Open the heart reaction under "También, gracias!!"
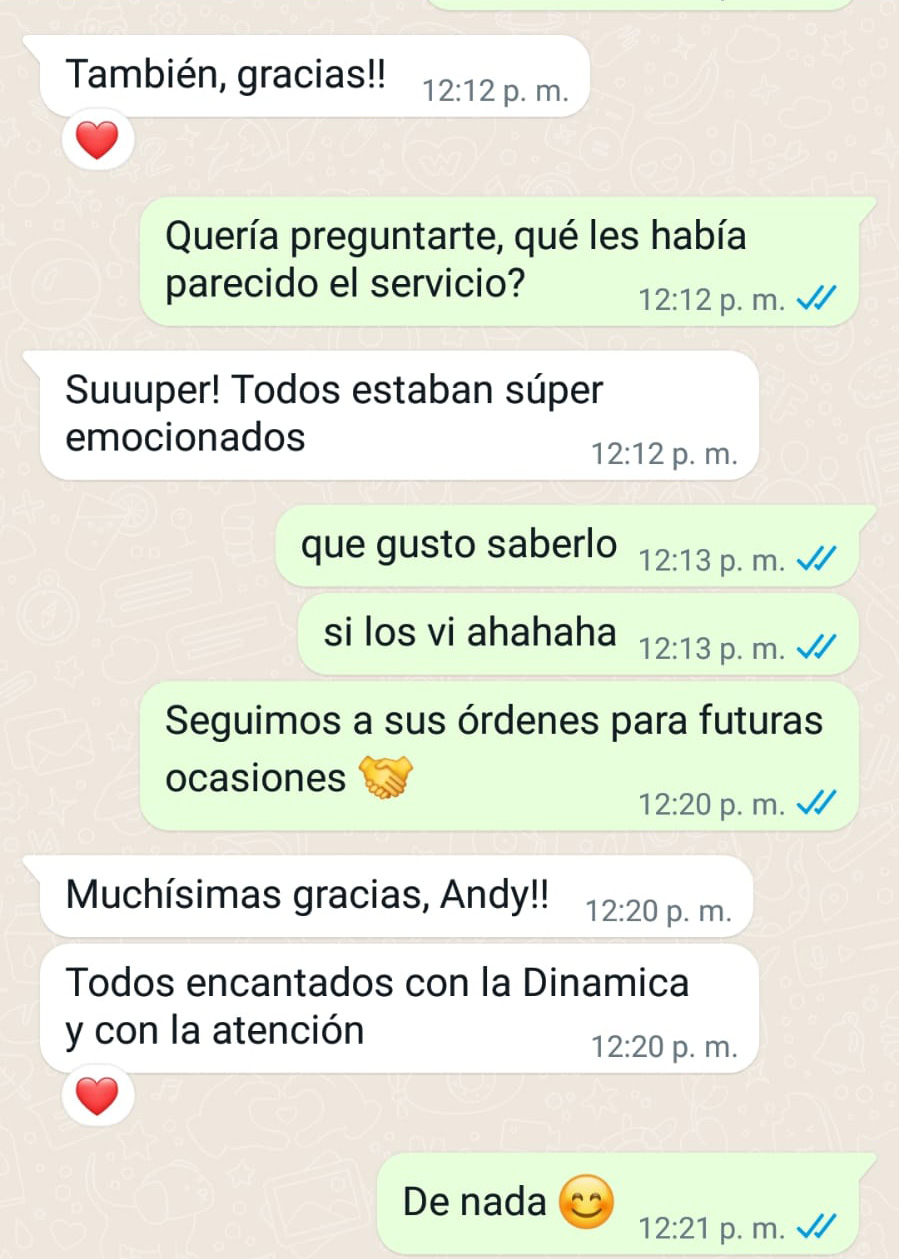899x1259 pixels. tap(97, 143)
